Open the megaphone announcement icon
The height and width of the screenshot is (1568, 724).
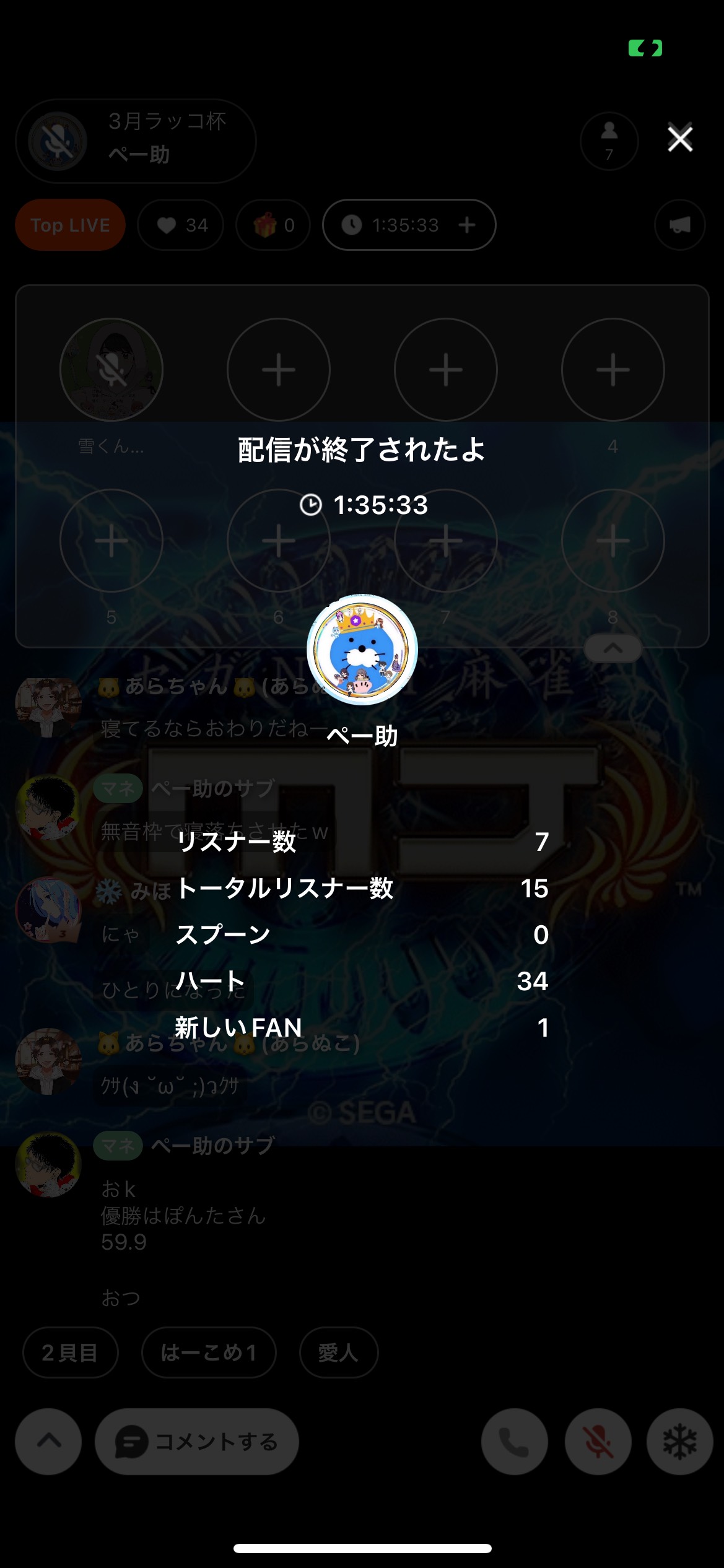[x=680, y=225]
